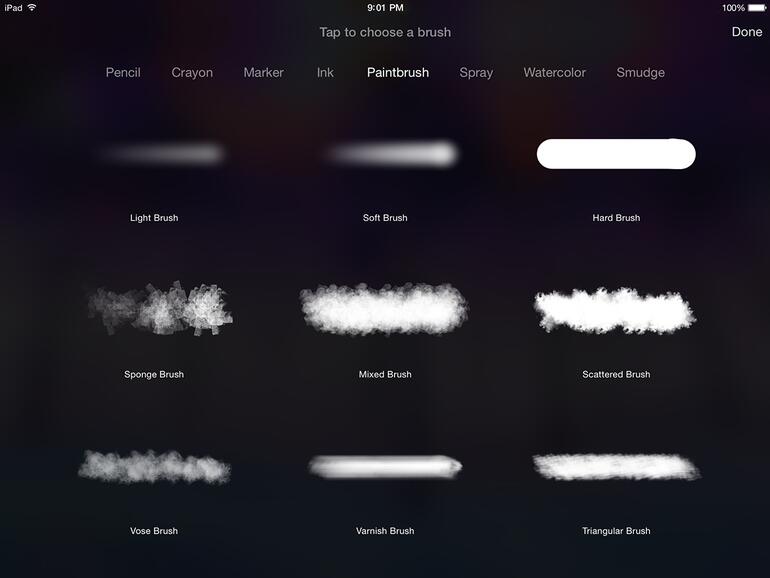Screen dimensions: 770x578
Task: Open the Watercolor brush category
Action: tap(554, 72)
